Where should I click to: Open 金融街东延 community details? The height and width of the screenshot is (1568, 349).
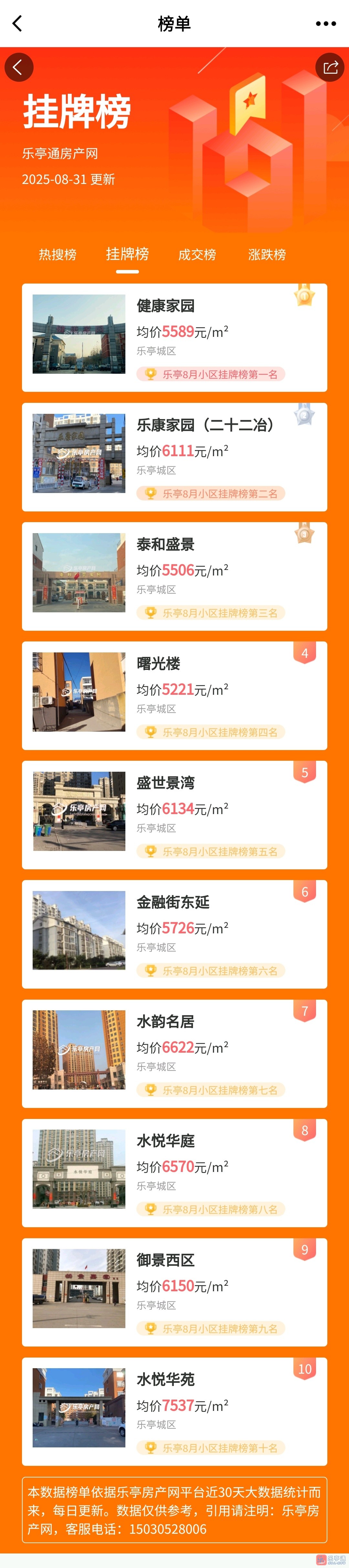(174, 934)
